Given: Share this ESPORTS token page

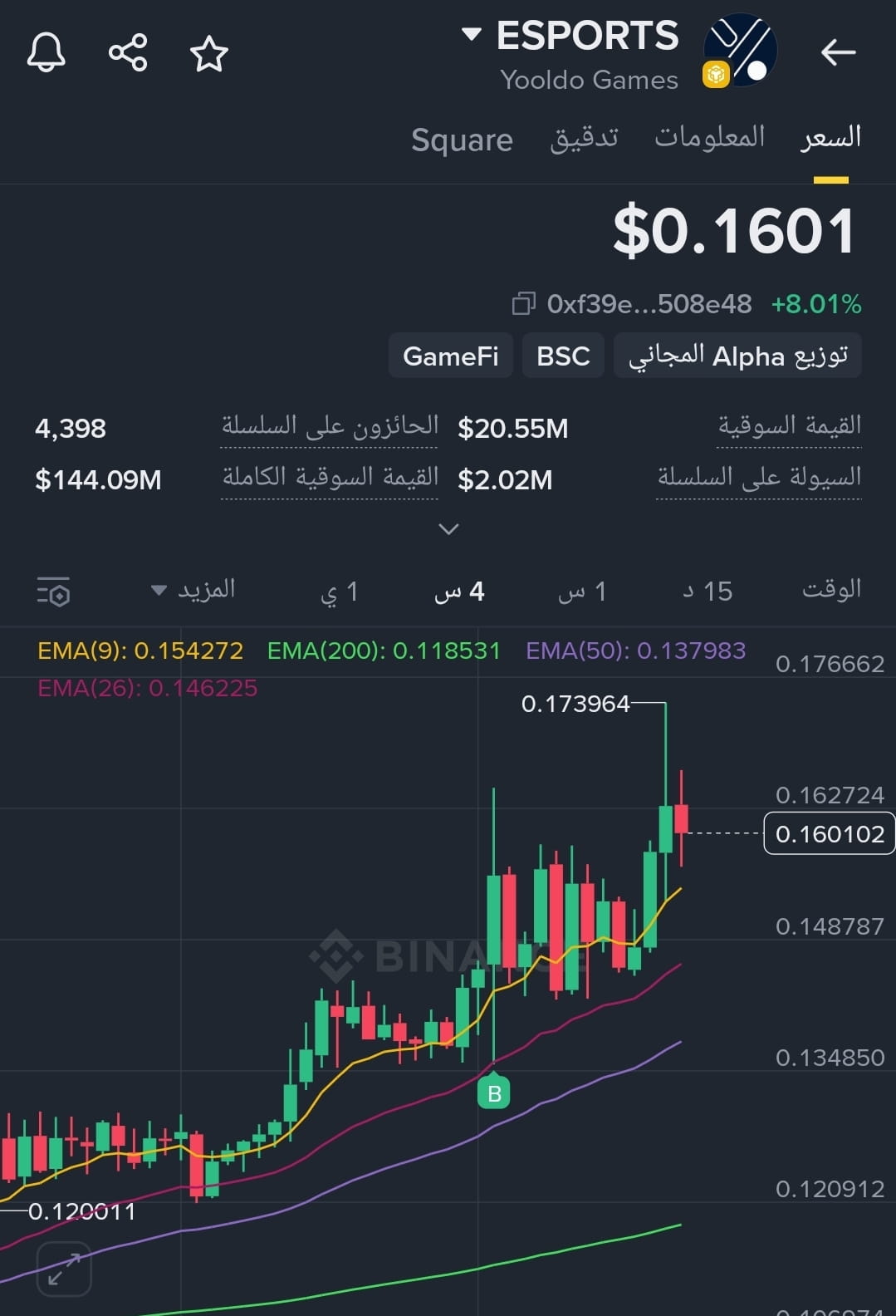Looking at the screenshot, I should pos(128,53).
